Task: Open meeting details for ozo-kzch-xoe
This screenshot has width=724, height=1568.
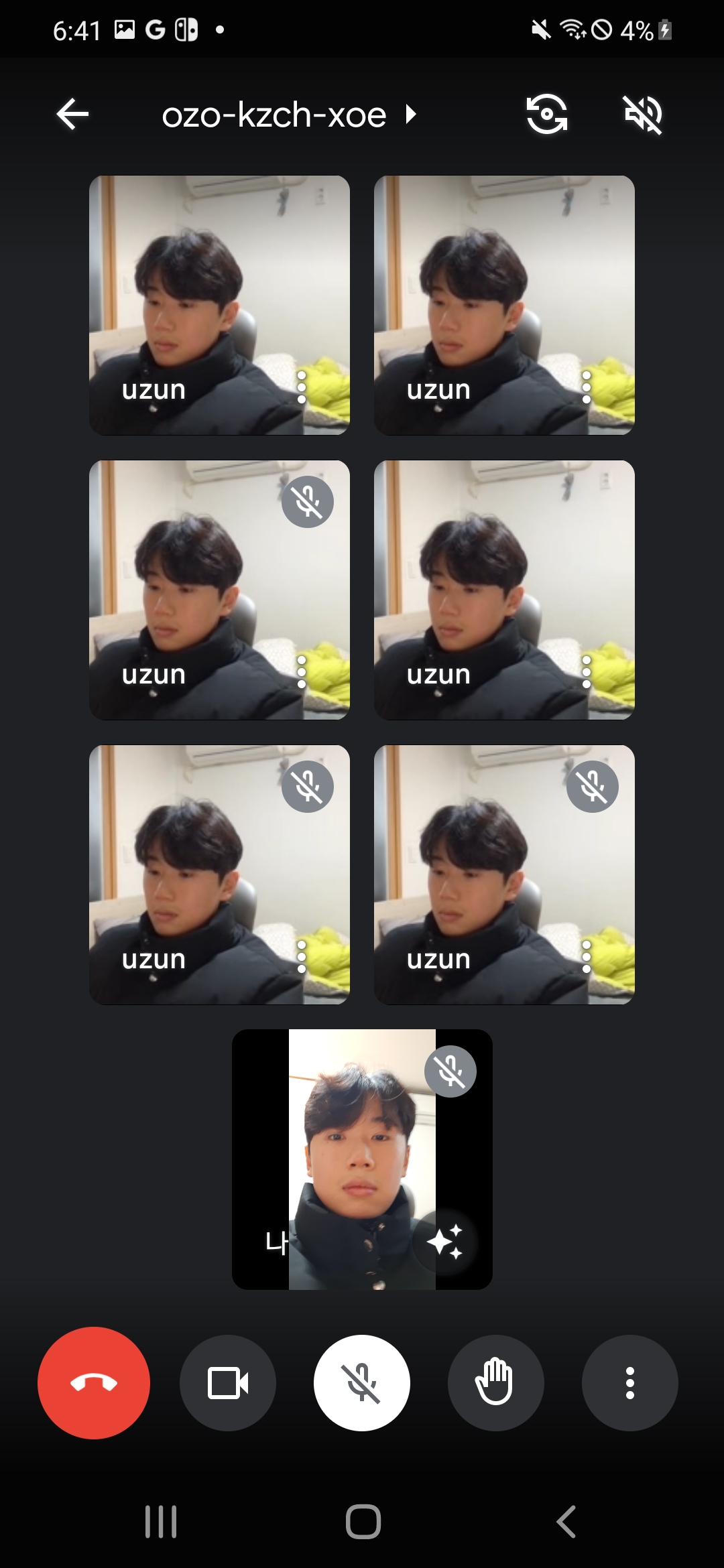Action: [x=289, y=115]
